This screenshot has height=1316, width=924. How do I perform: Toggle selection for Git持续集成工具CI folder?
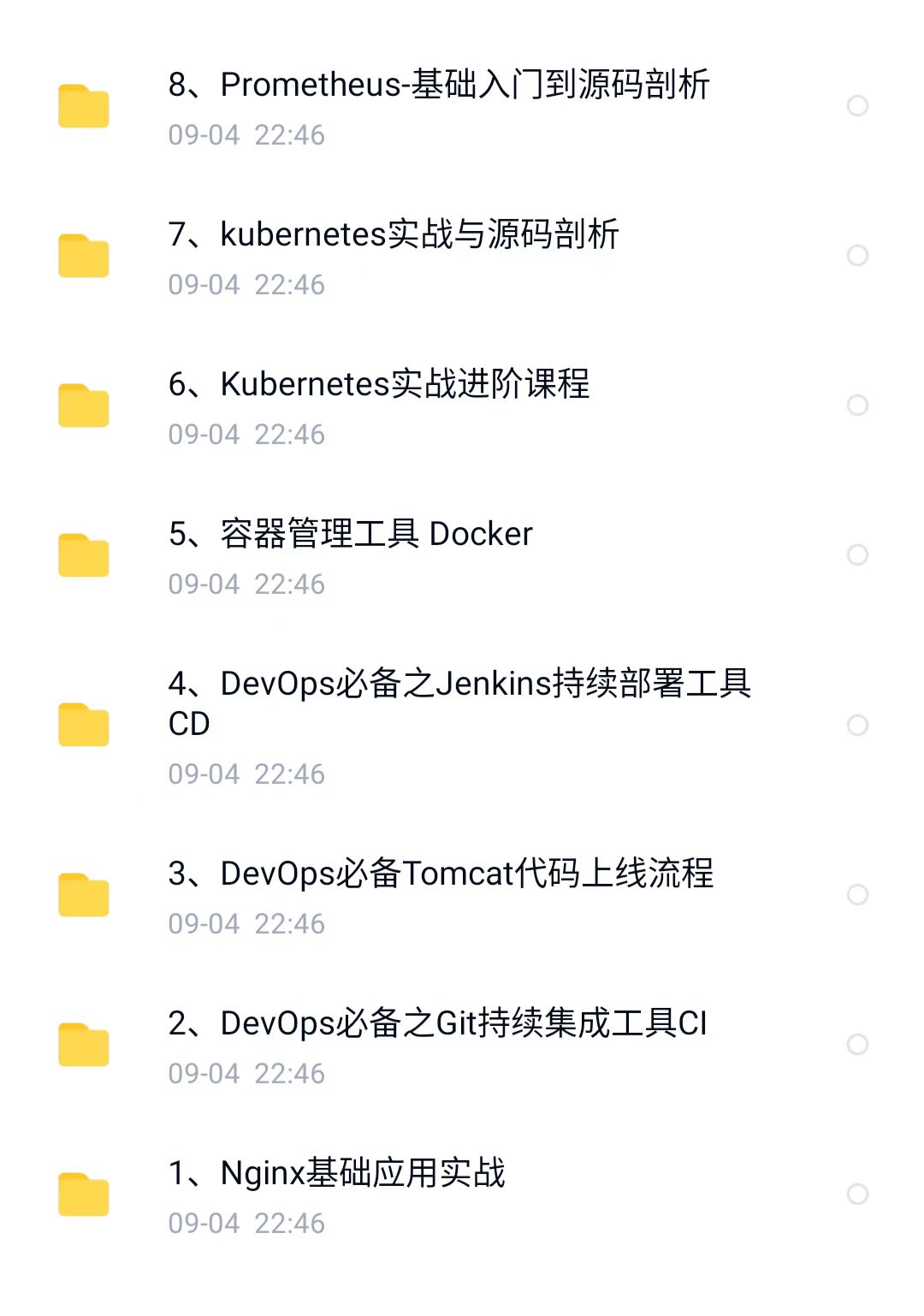pyautogui.click(x=857, y=1043)
